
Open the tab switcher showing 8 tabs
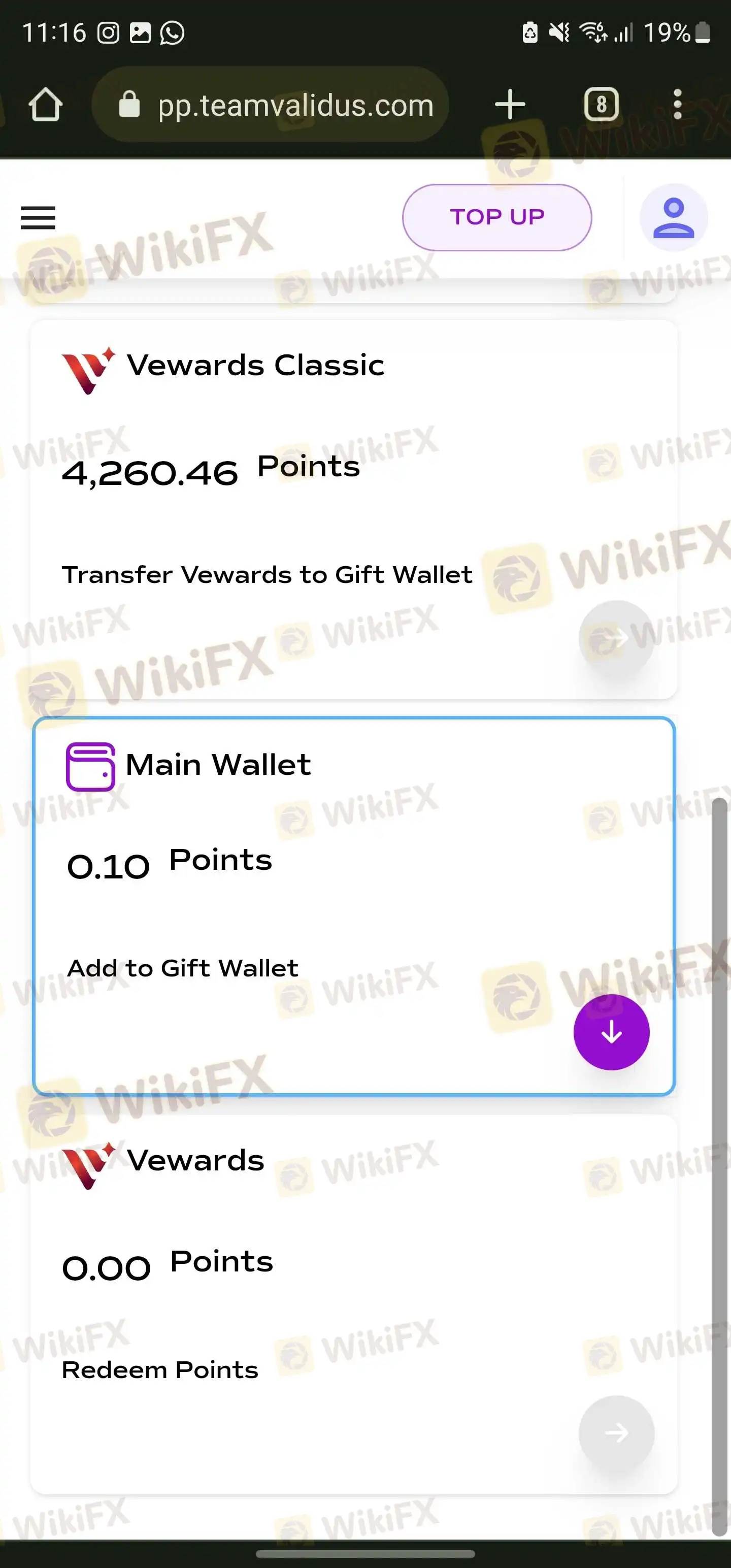coord(602,105)
